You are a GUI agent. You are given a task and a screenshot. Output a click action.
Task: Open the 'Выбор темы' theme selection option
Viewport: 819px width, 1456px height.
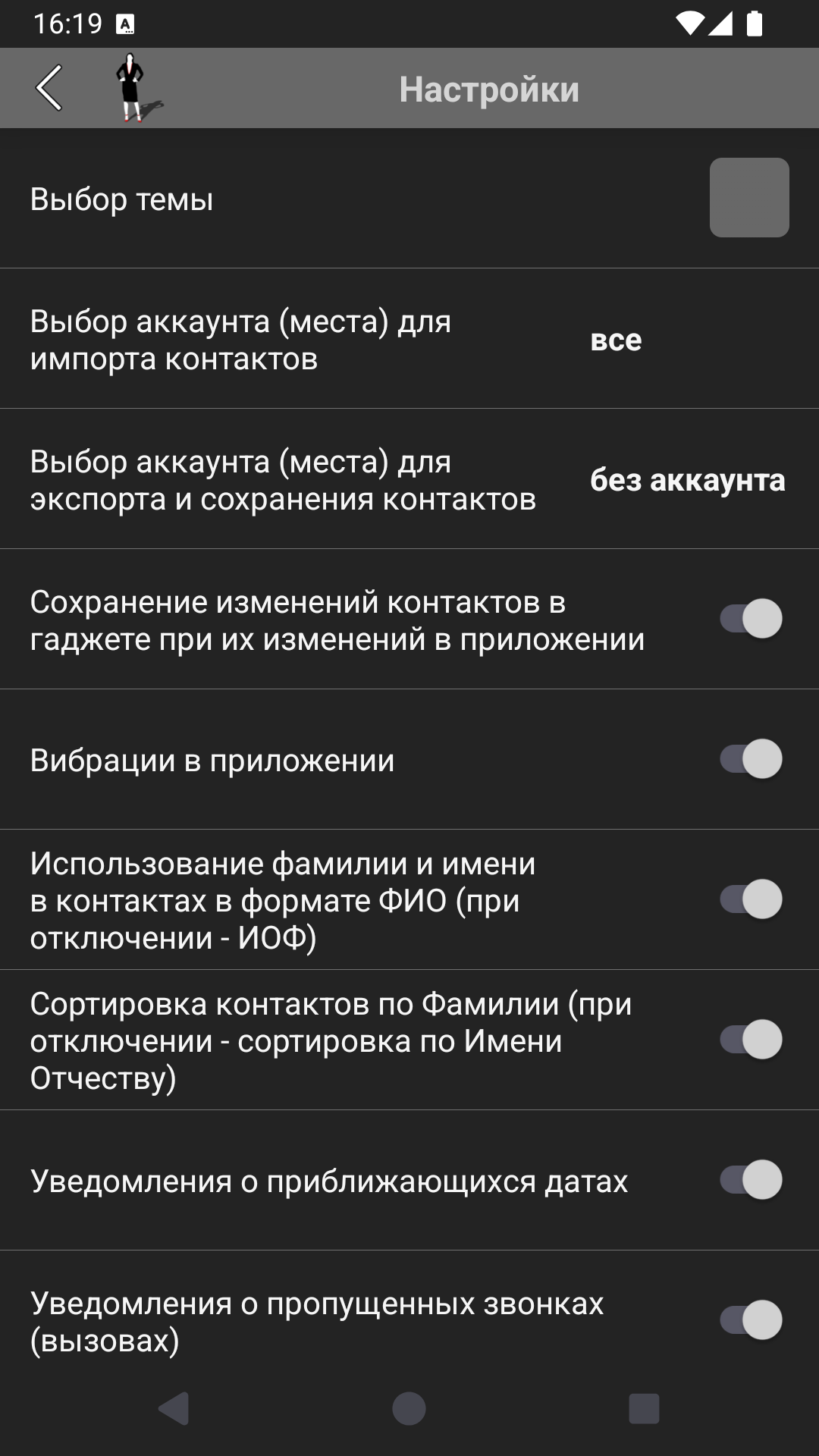(x=303, y=199)
